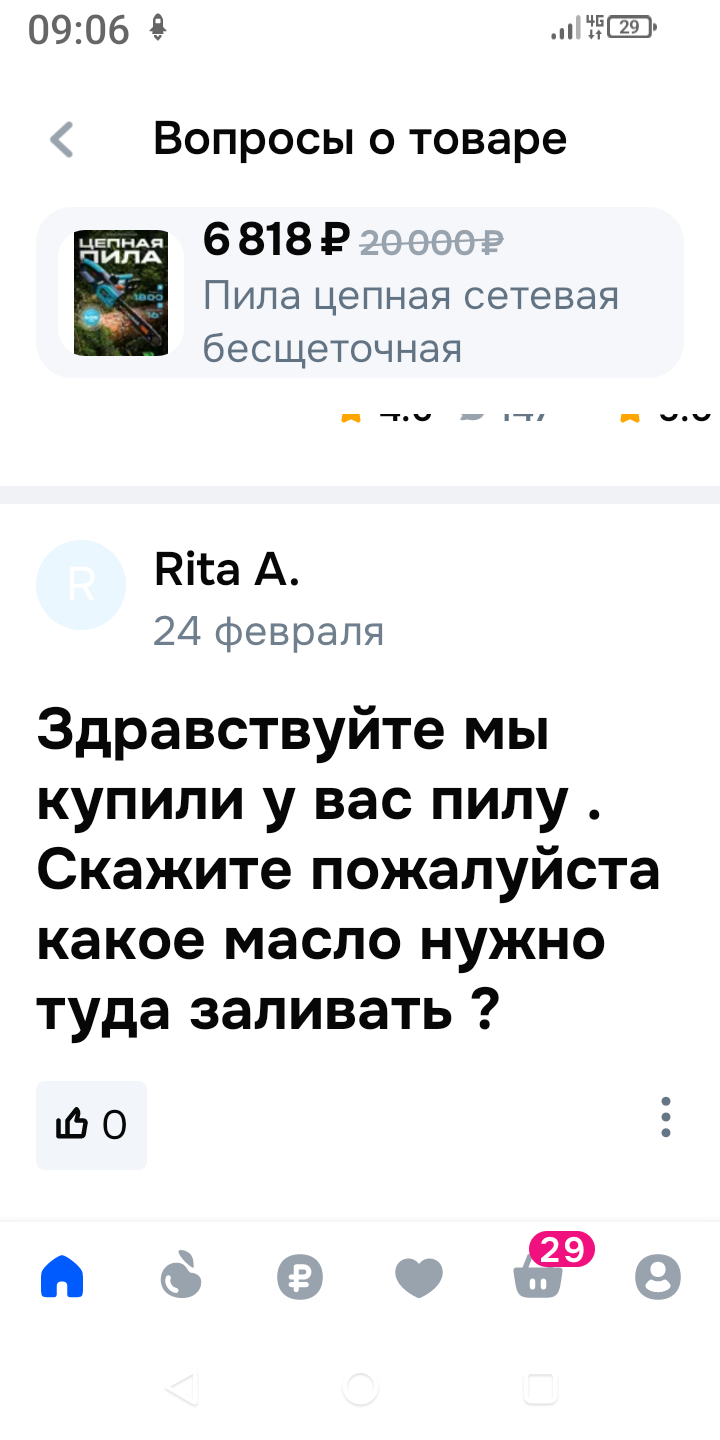Open the cart with 29 items
Viewport: 720px width, 1440px height.
(538, 1278)
